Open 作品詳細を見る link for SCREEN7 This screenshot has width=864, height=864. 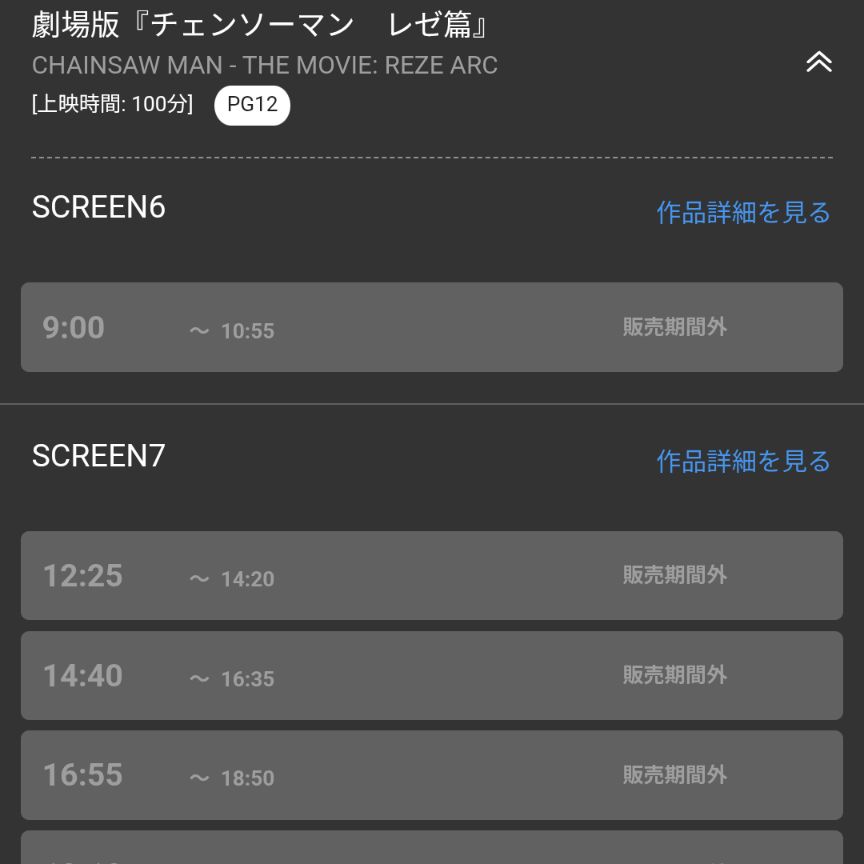(743, 461)
